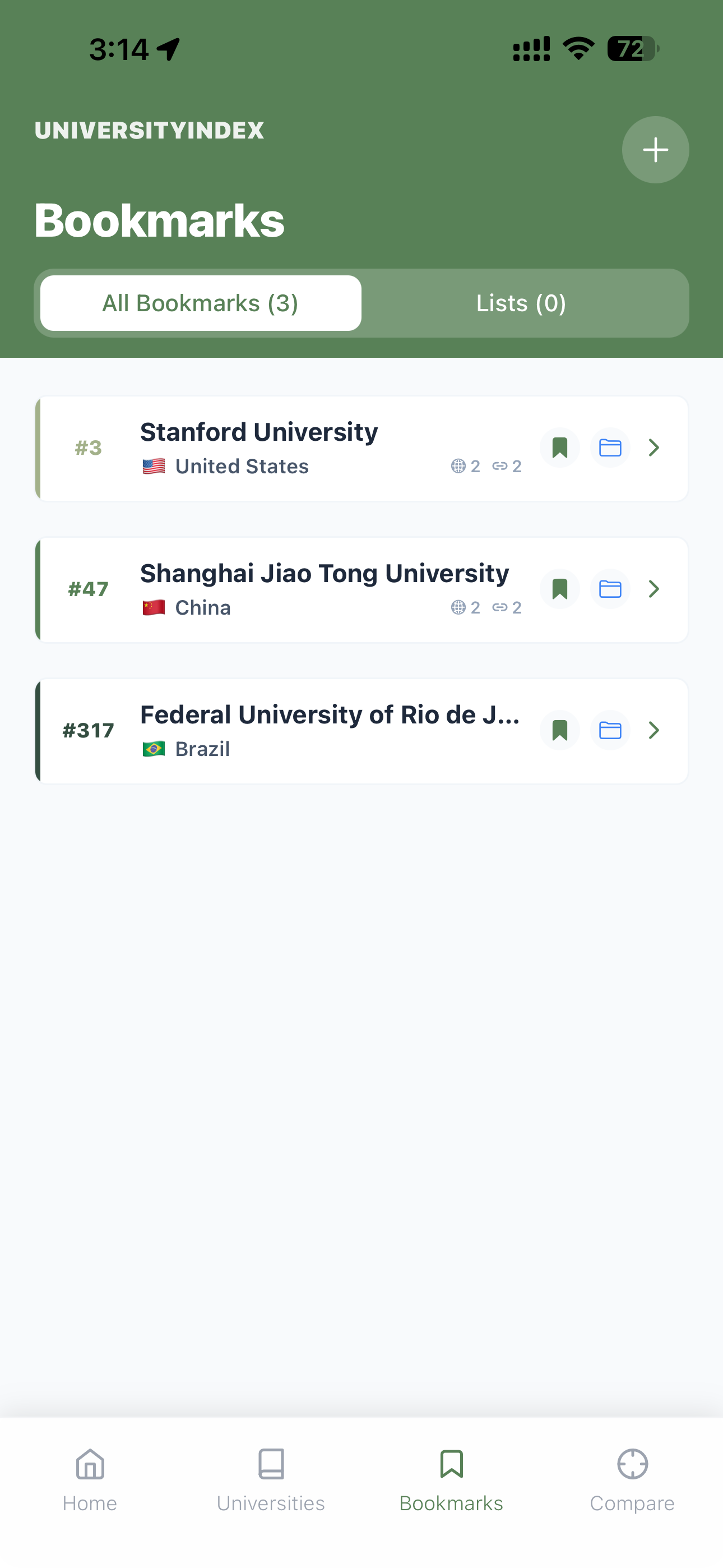Screen dimensions: 723x1568
Task: Open folder options for Shanghai Jiao Tong University
Action: coord(610,589)
